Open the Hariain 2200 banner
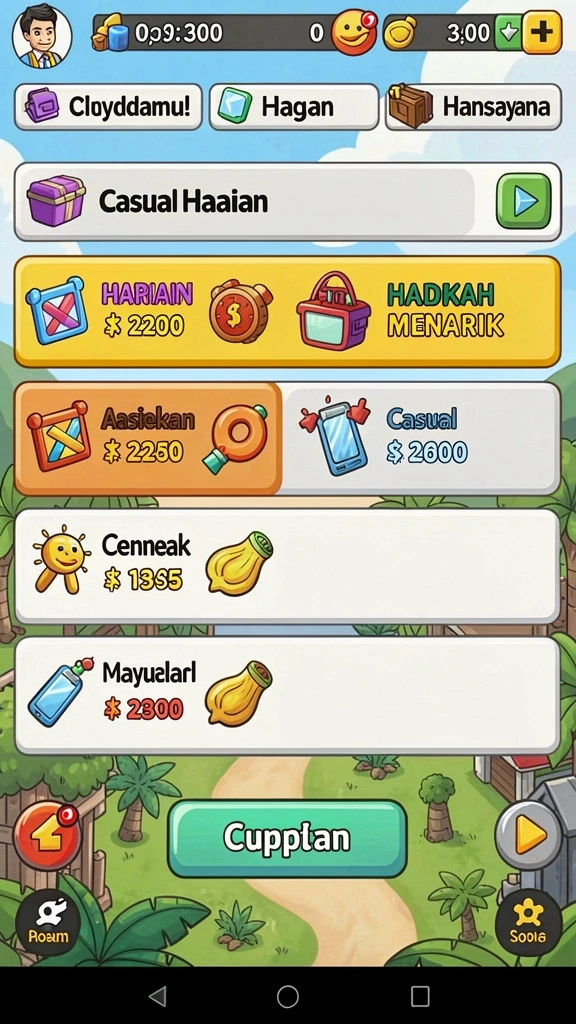The width and height of the screenshot is (576, 1024). (287, 312)
